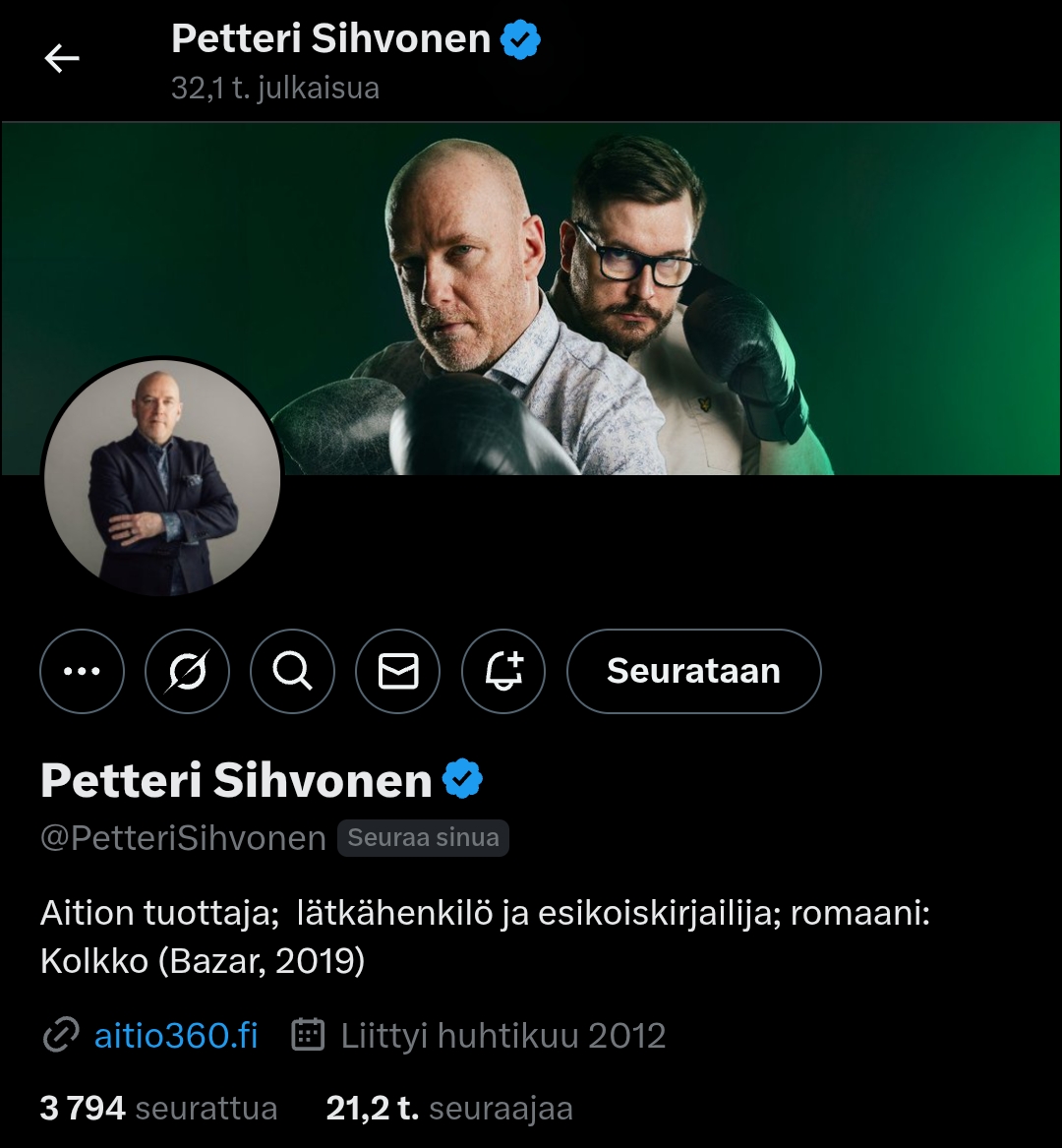Screen dimensions: 1062x1148
Task: Turn on post notifications with the bell
Action: (x=502, y=671)
